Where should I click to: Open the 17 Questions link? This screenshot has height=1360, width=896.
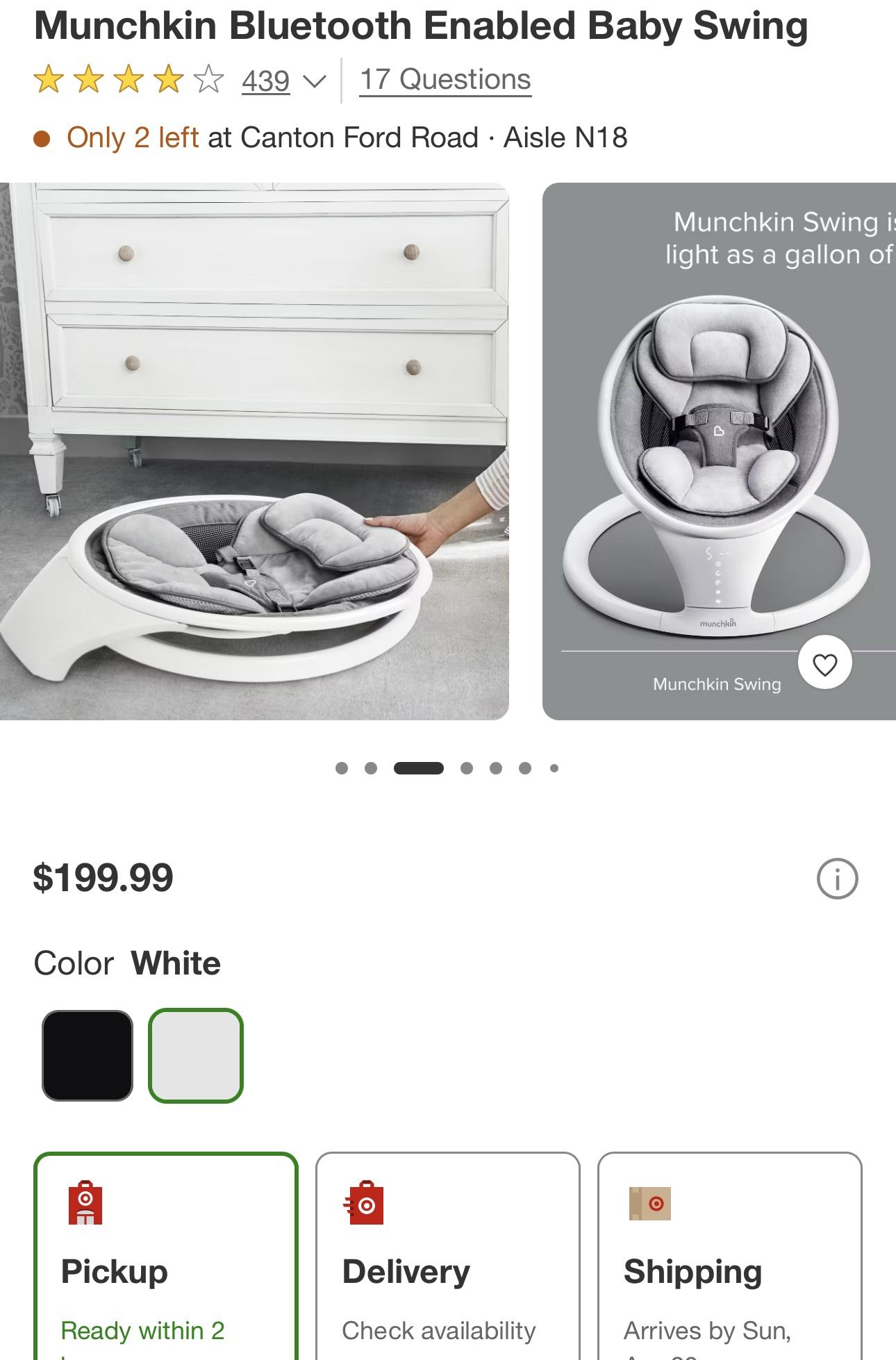(445, 78)
